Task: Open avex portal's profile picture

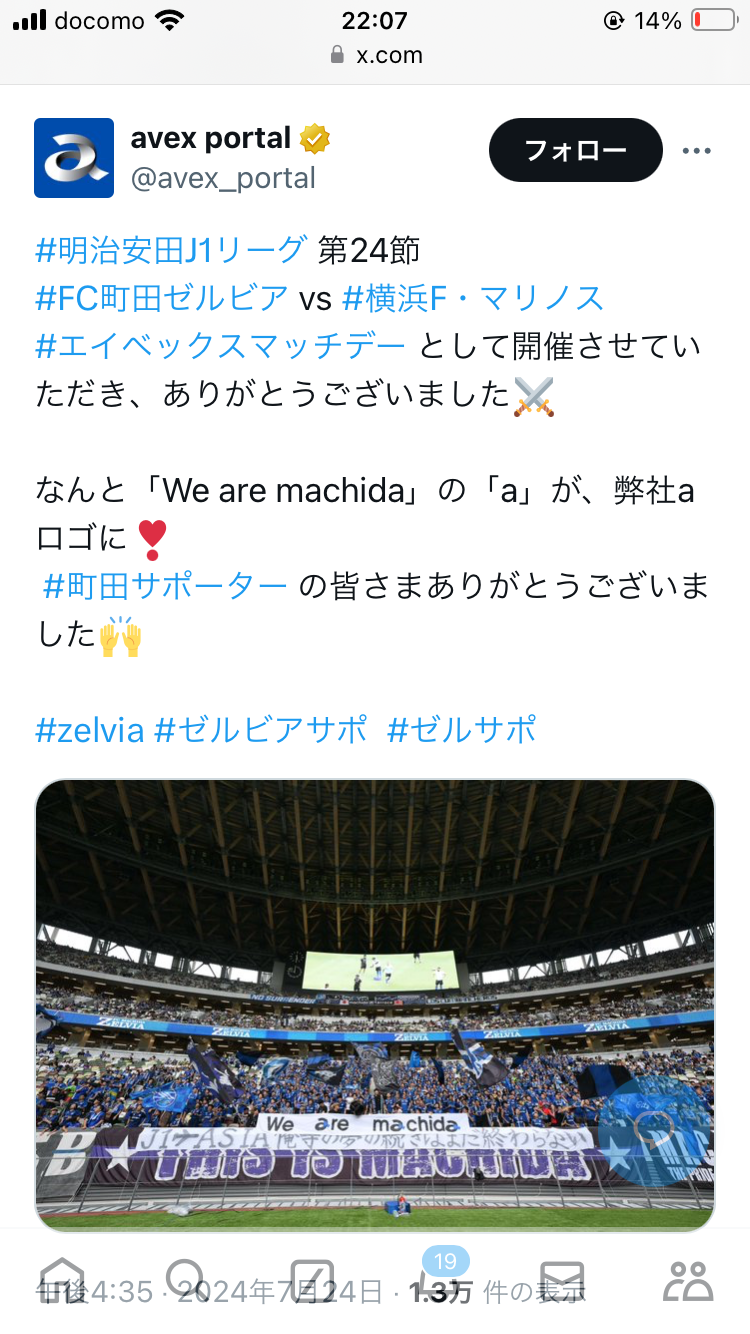Action: 74,157
